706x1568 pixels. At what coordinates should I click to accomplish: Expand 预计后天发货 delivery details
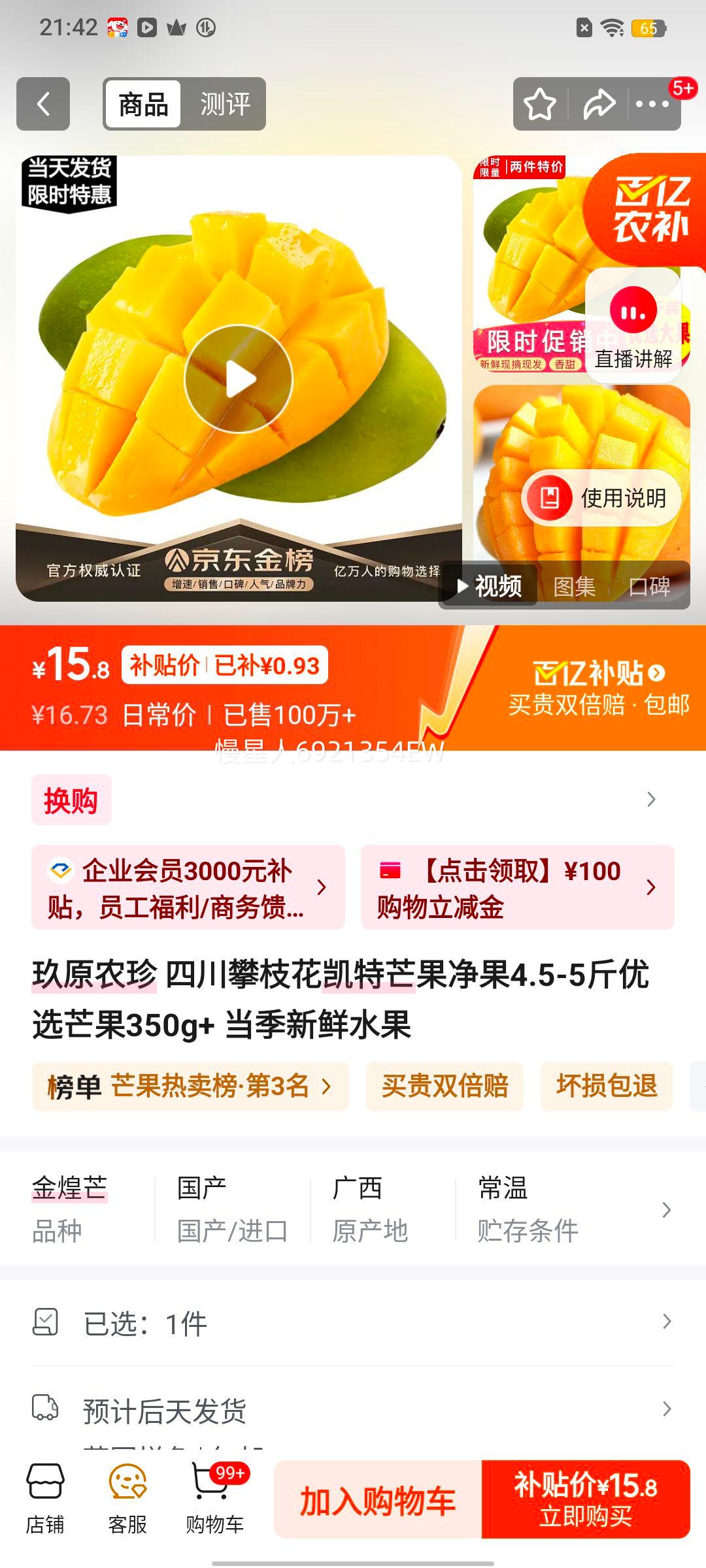pyautogui.click(x=353, y=1411)
